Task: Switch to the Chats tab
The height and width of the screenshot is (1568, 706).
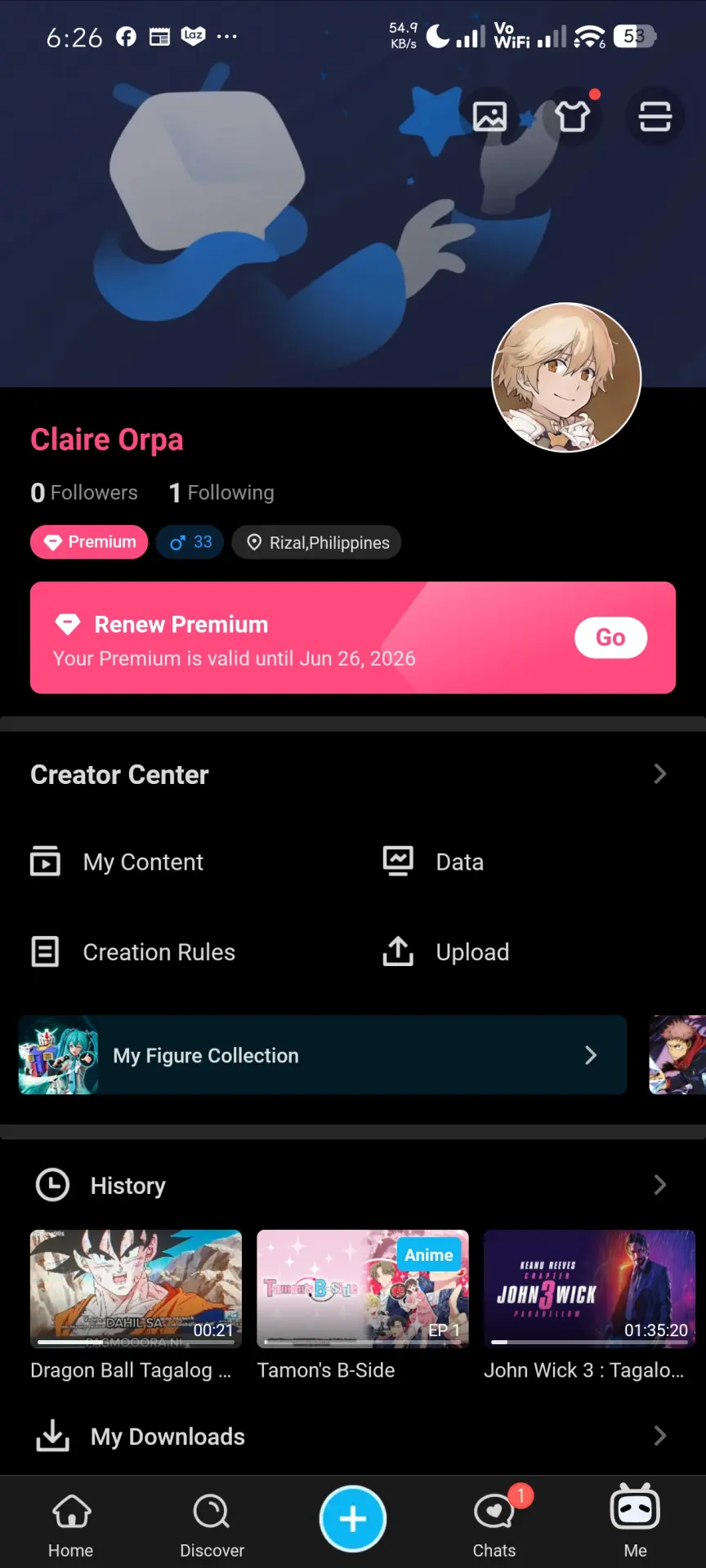Action: click(494, 1521)
